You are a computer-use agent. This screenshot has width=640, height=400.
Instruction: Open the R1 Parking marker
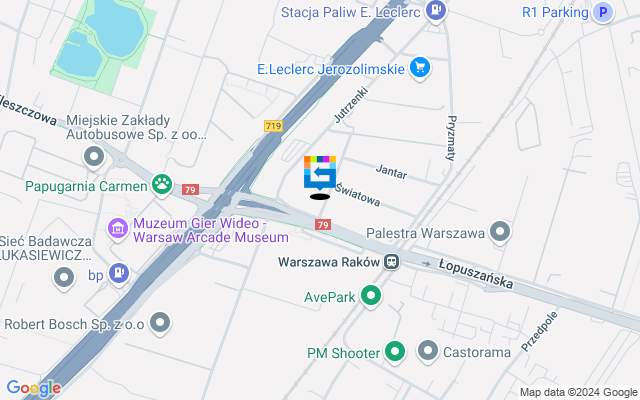tap(602, 12)
